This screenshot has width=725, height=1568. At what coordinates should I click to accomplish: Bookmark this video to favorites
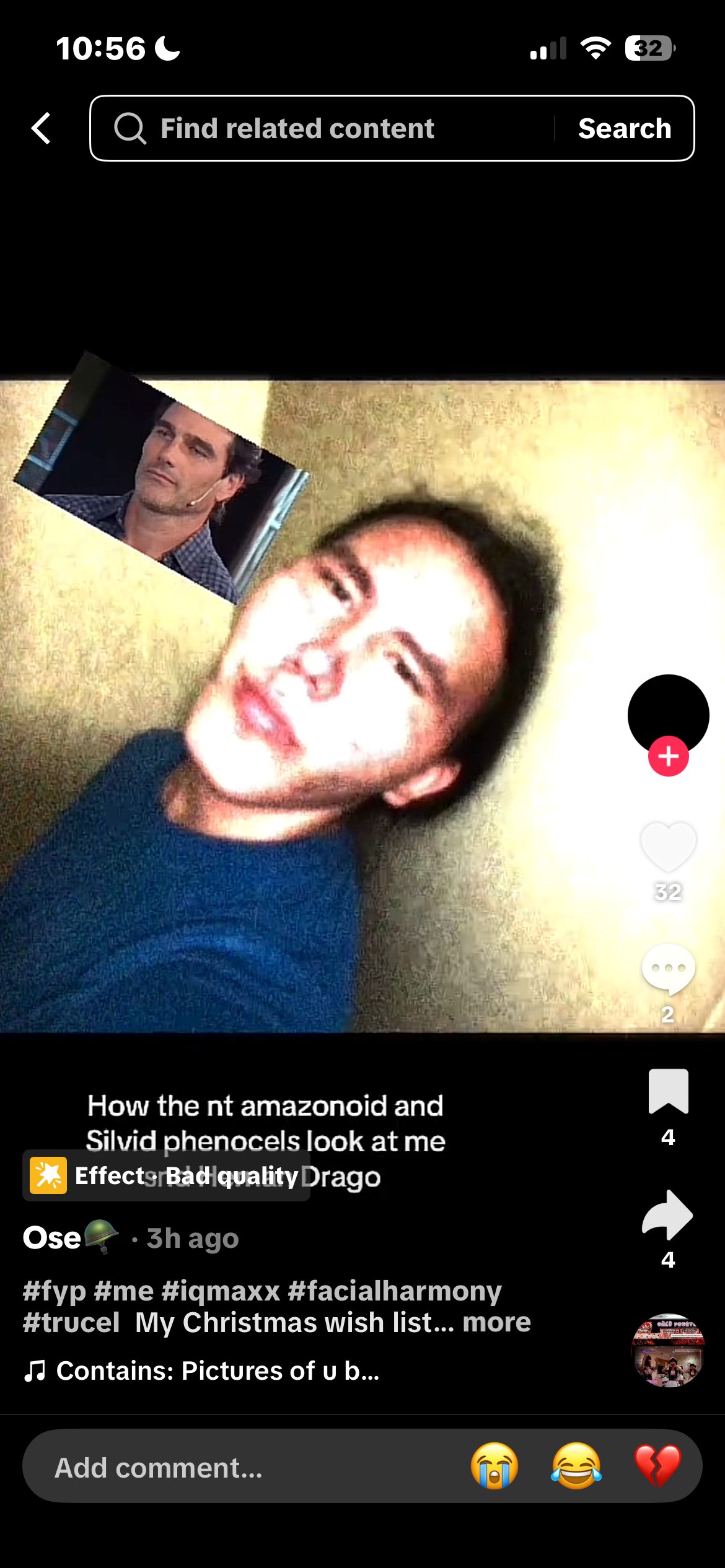[668, 1091]
